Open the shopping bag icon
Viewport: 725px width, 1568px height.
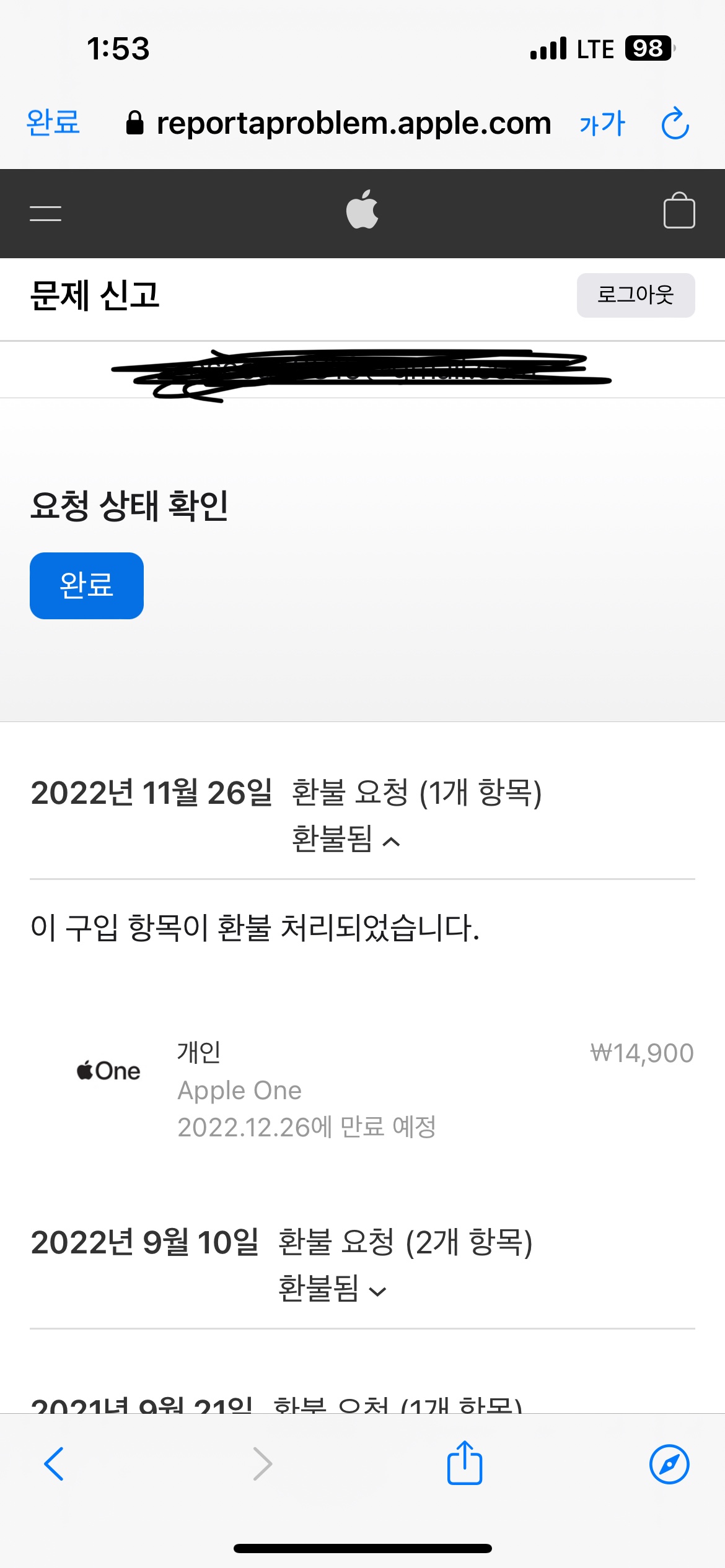coord(679,211)
